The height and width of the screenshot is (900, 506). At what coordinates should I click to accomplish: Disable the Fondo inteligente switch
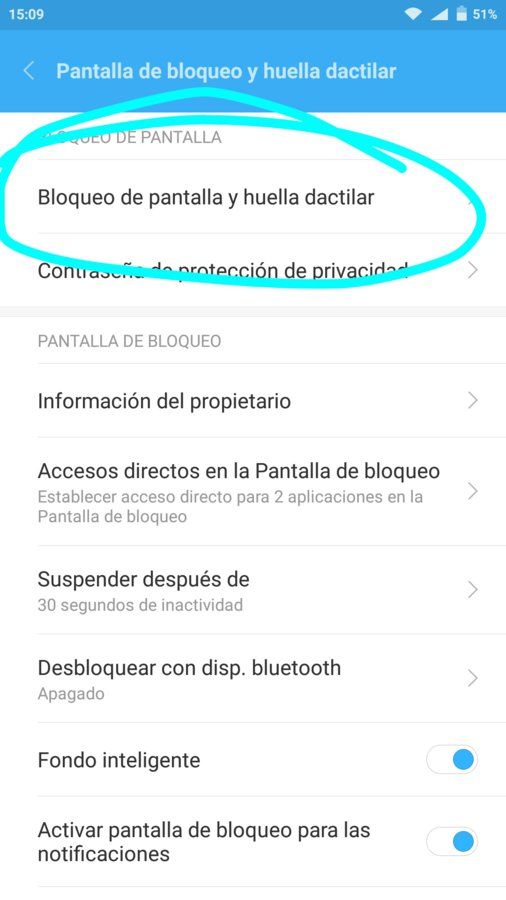coord(452,760)
